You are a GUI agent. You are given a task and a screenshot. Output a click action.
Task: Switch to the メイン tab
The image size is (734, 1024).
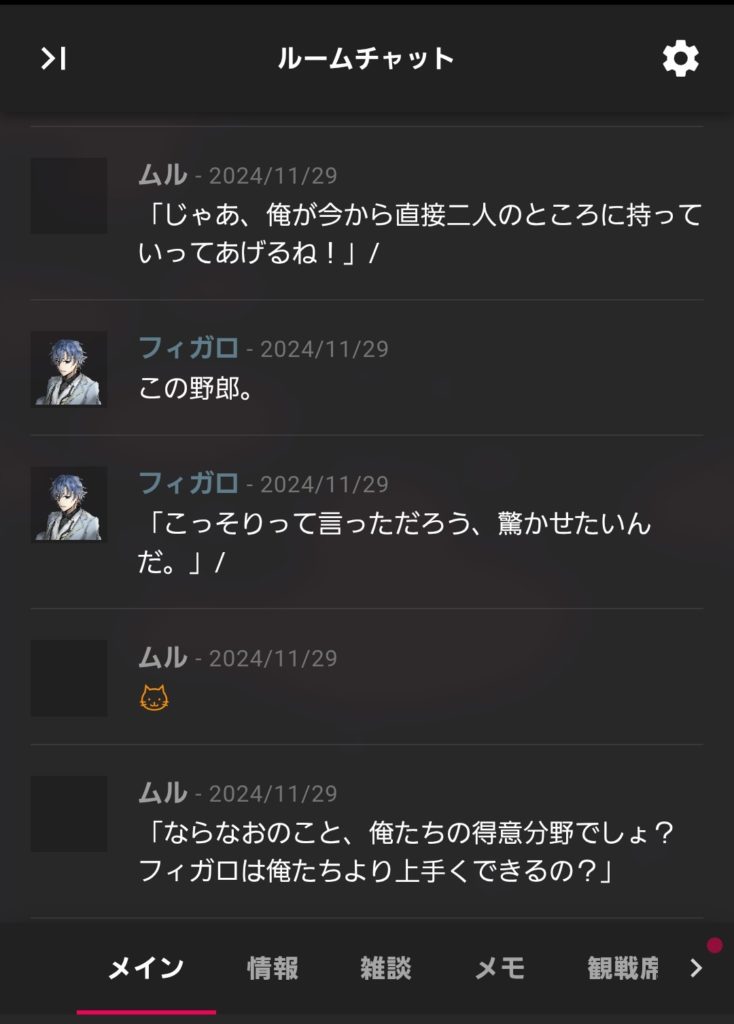point(146,968)
